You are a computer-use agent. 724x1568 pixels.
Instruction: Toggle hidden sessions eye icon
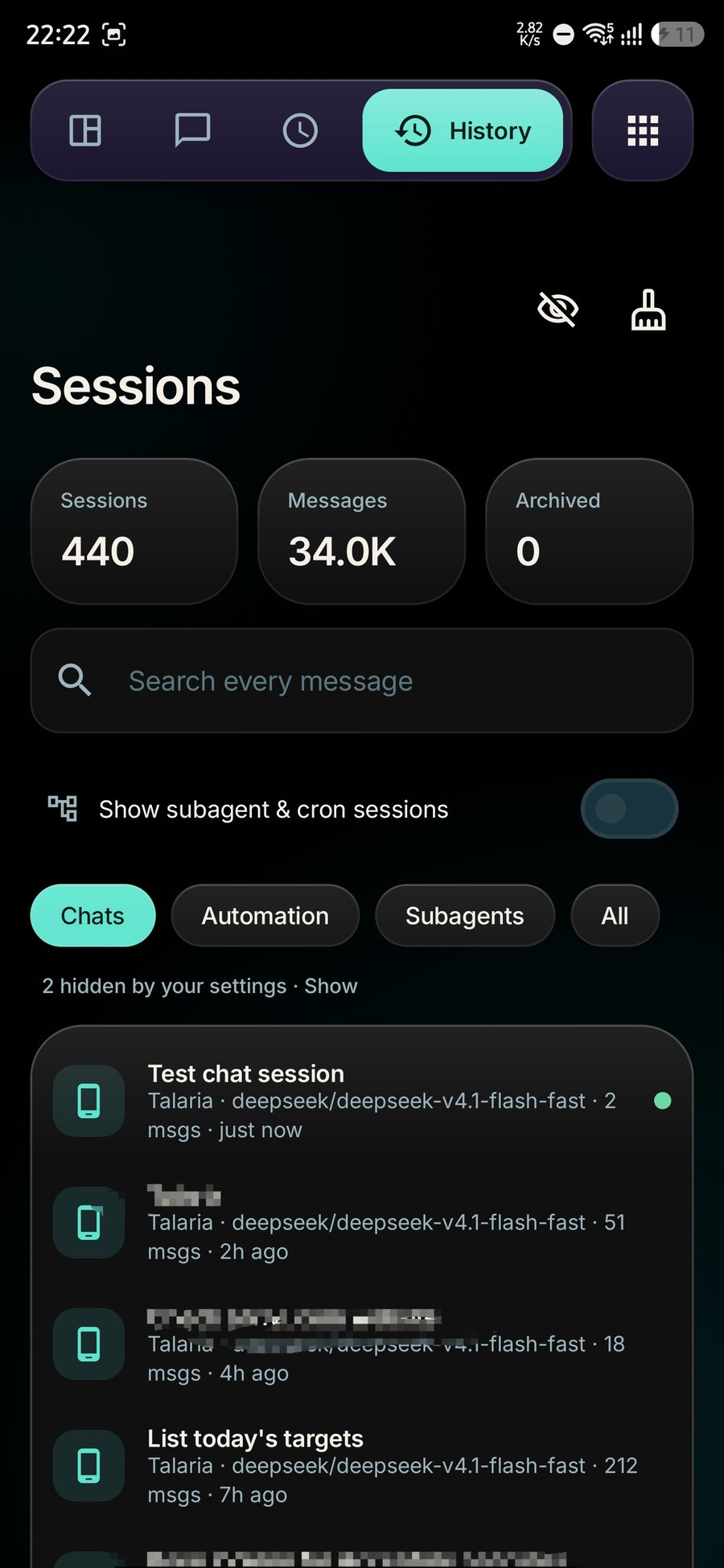click(557, 310)
